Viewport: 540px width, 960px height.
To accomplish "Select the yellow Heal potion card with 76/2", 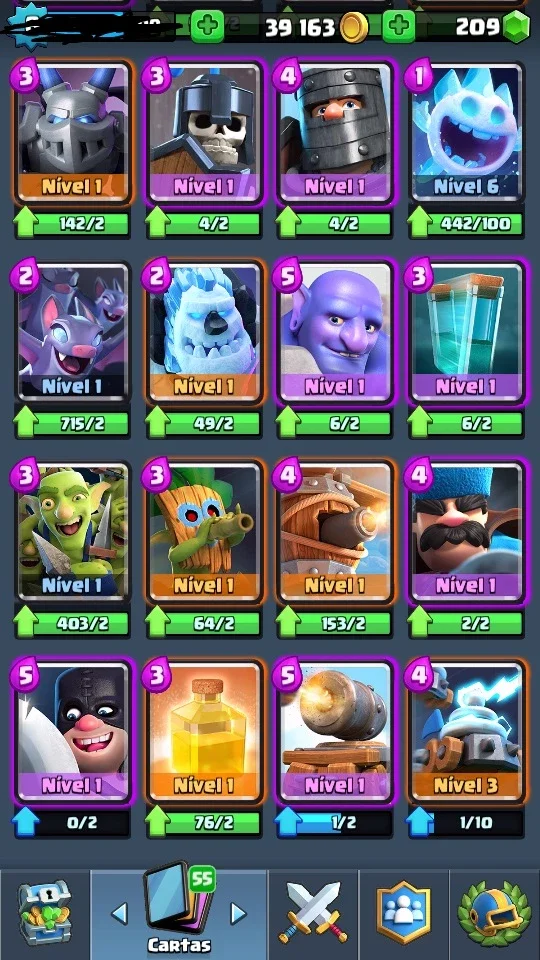I will click(x=204, y=732).
